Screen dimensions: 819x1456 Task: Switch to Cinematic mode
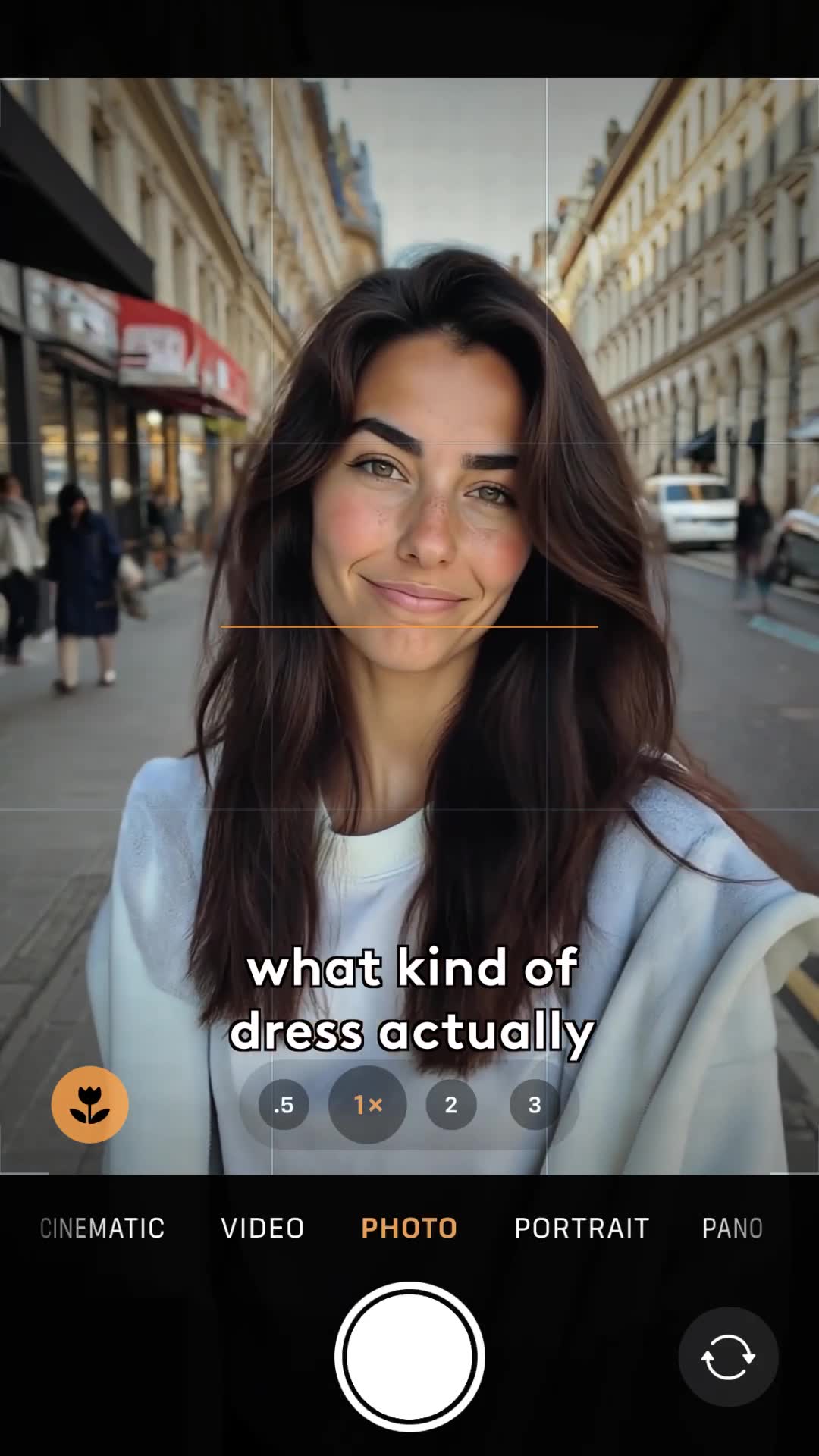(102, 1228)
